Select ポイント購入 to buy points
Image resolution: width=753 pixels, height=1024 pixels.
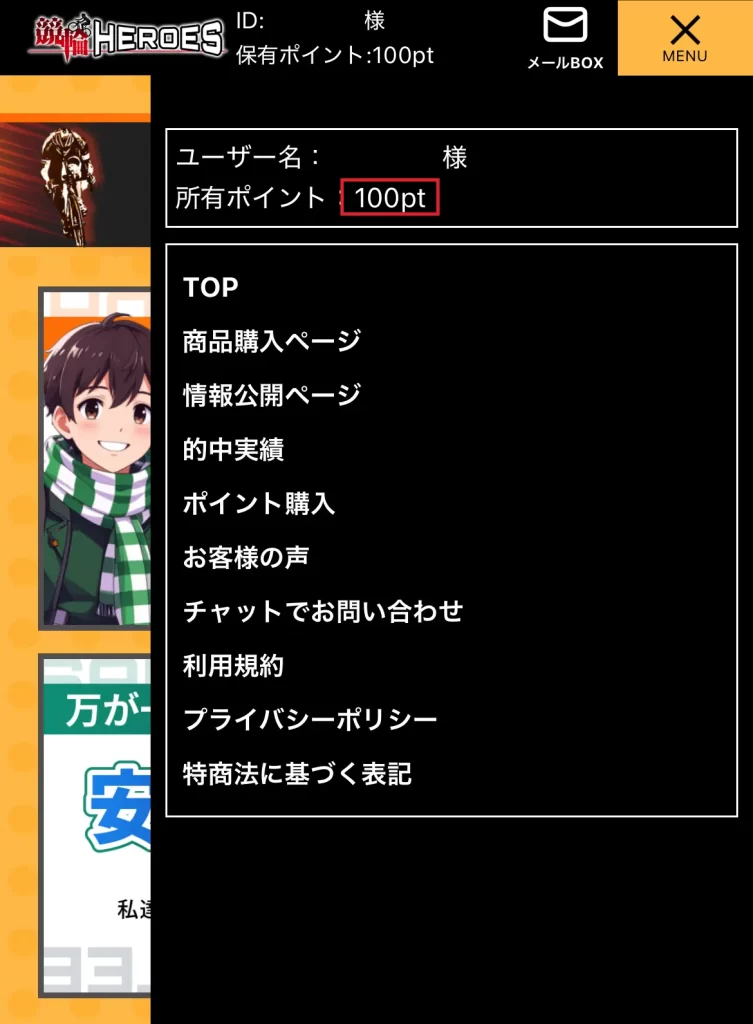click(260, 505)
